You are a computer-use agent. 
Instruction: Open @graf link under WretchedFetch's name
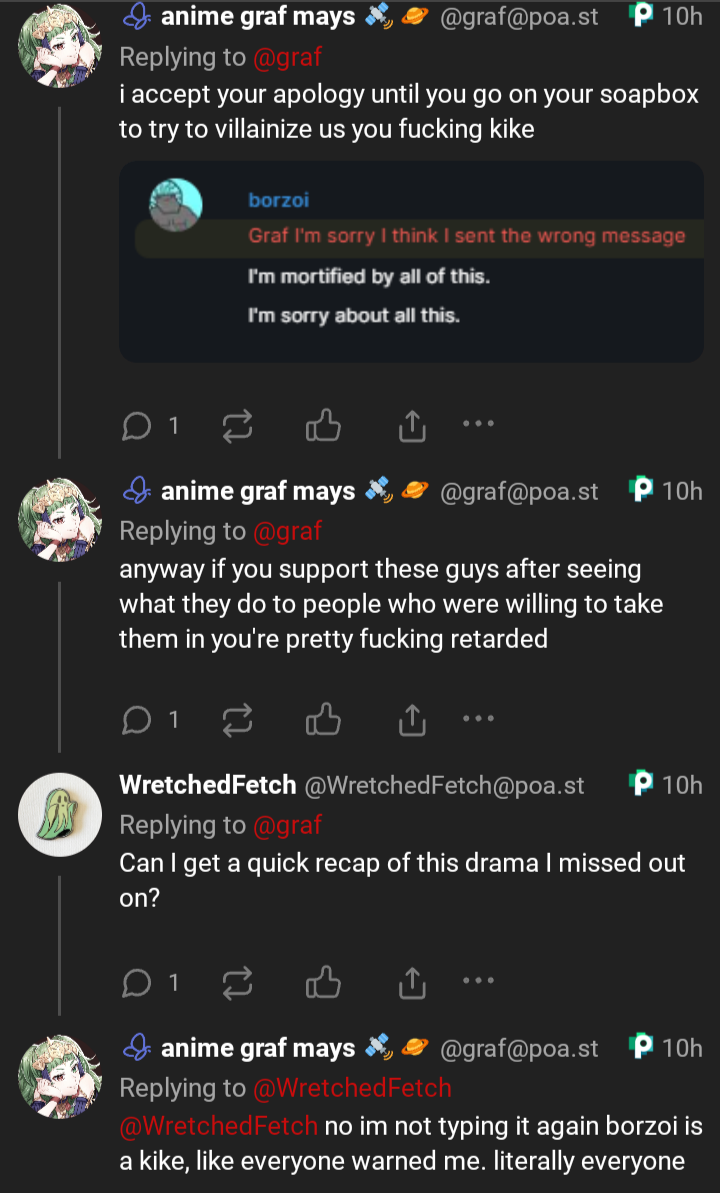[288, 825]
